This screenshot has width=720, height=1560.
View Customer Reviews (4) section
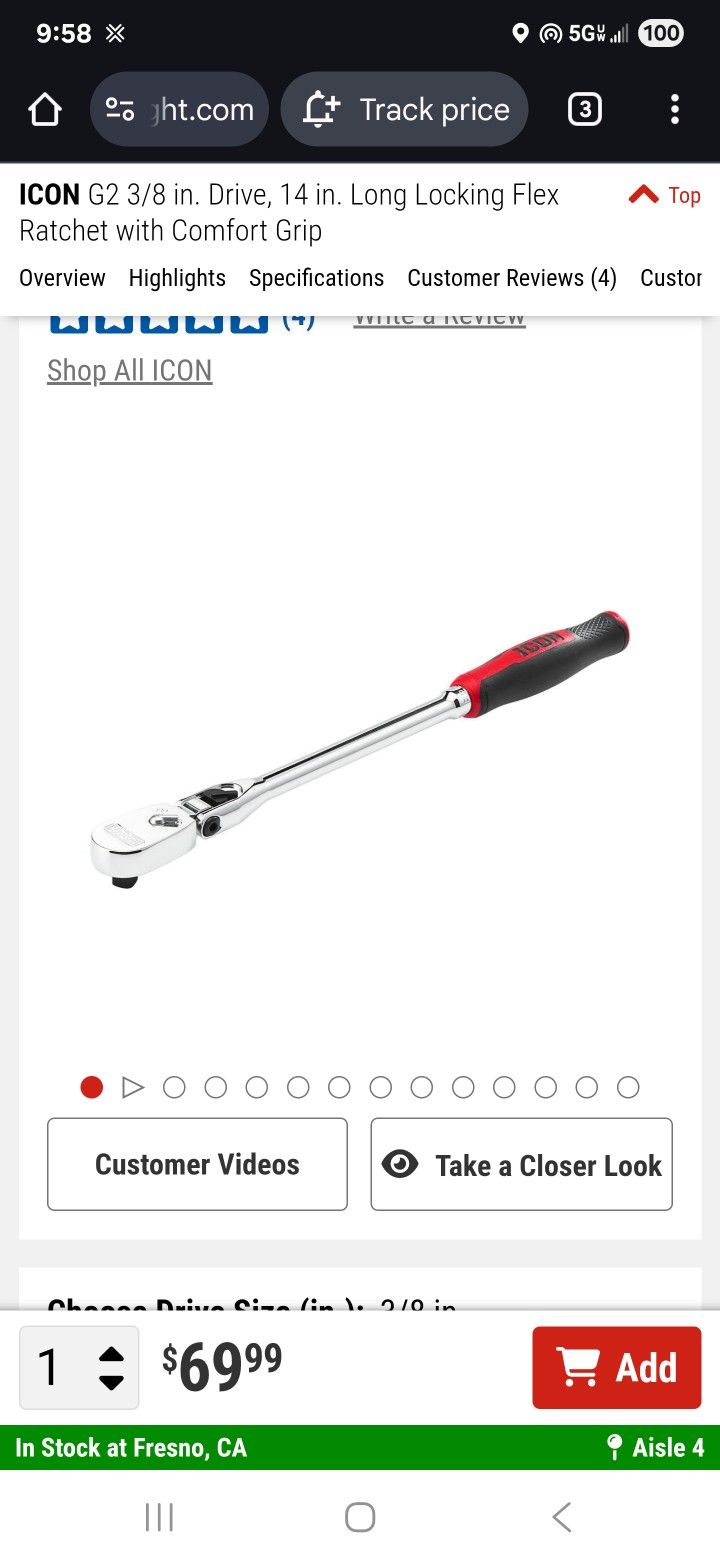tap(512, 278)
